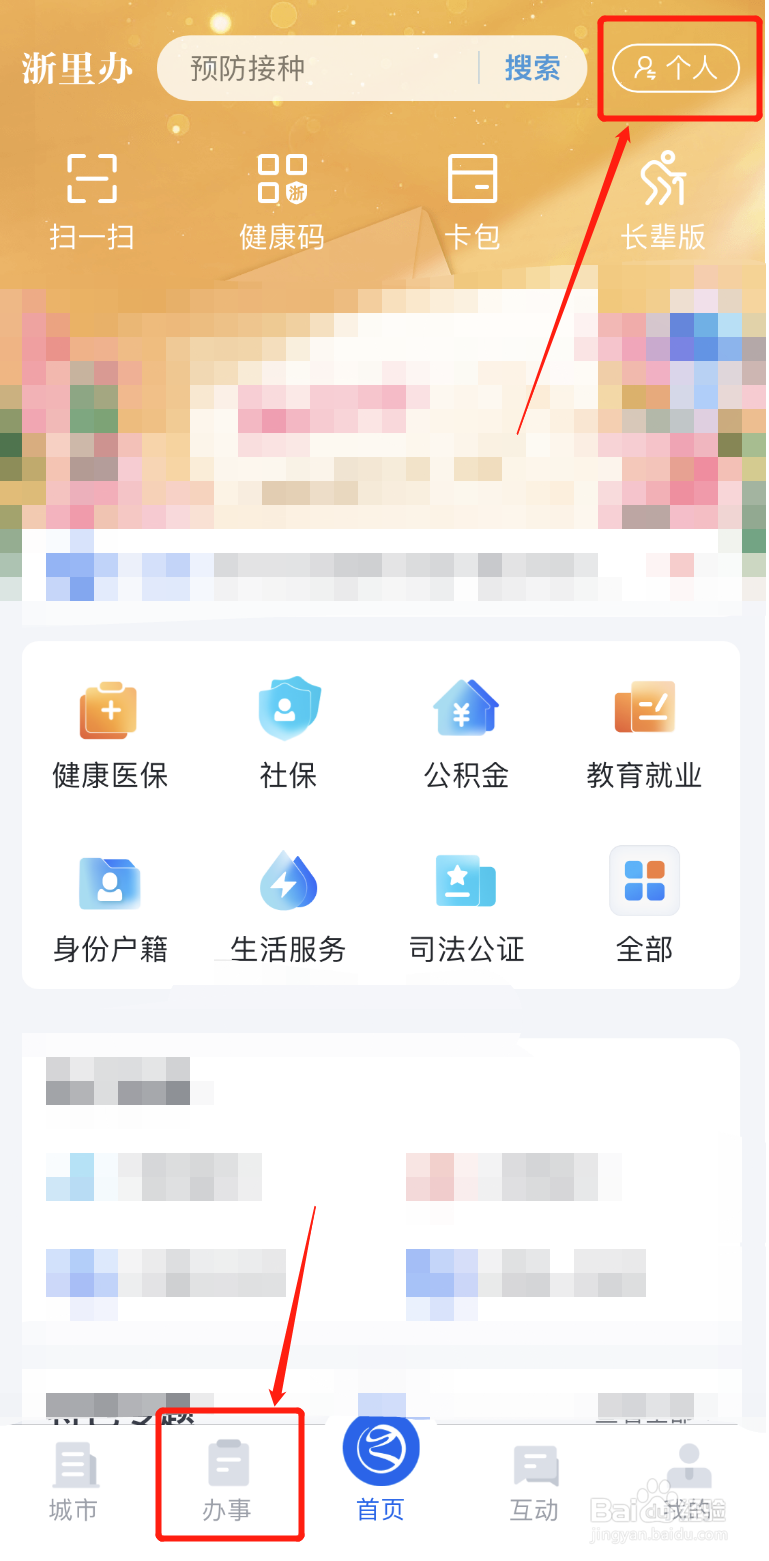Open the 互动 interaction tab
The width and height of the screenshot is (769, 1561).
coord(533,1480)
